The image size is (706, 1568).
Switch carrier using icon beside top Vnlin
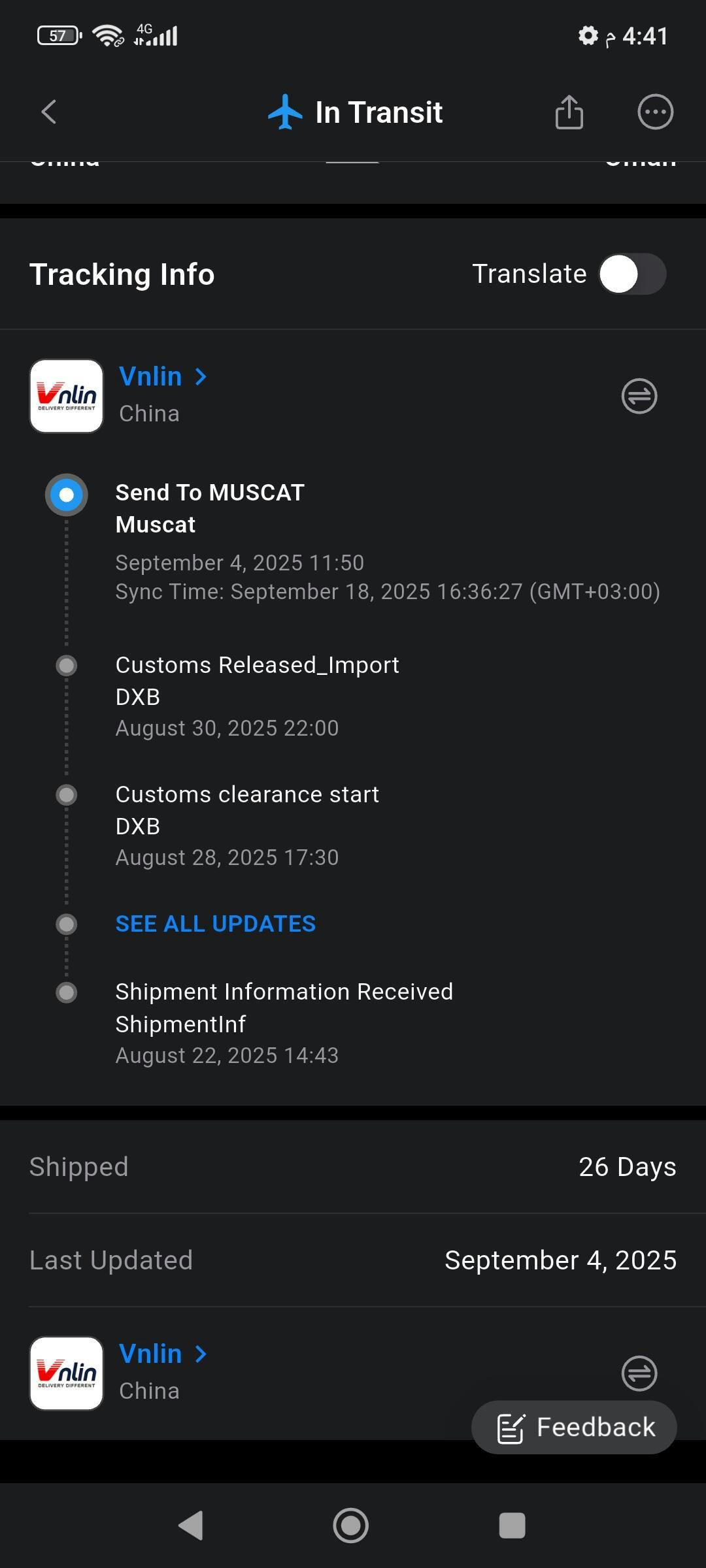pyautogui.click(x=639, y=396)
